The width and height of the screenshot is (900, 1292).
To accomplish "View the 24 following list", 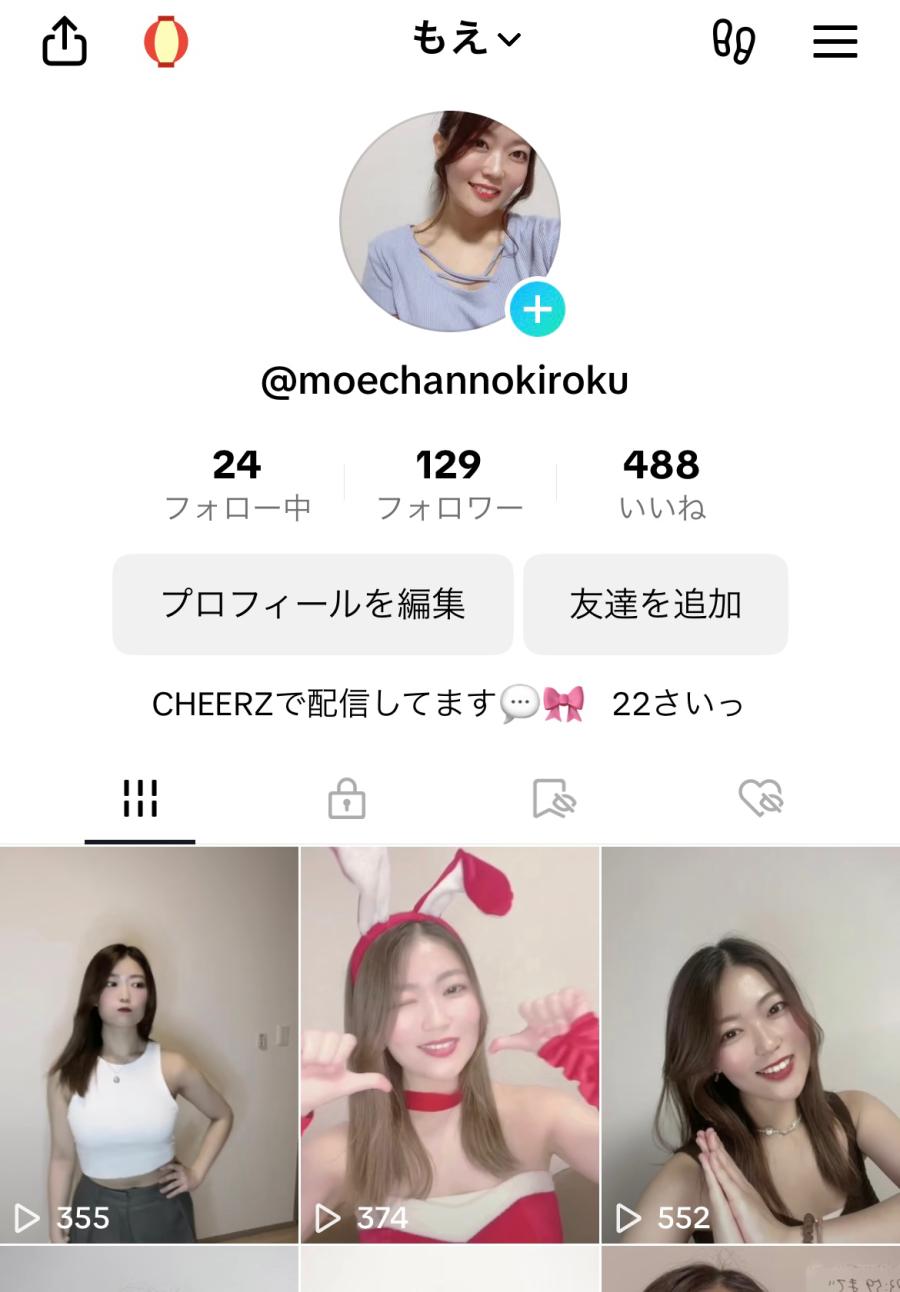I will pos(237,484).
